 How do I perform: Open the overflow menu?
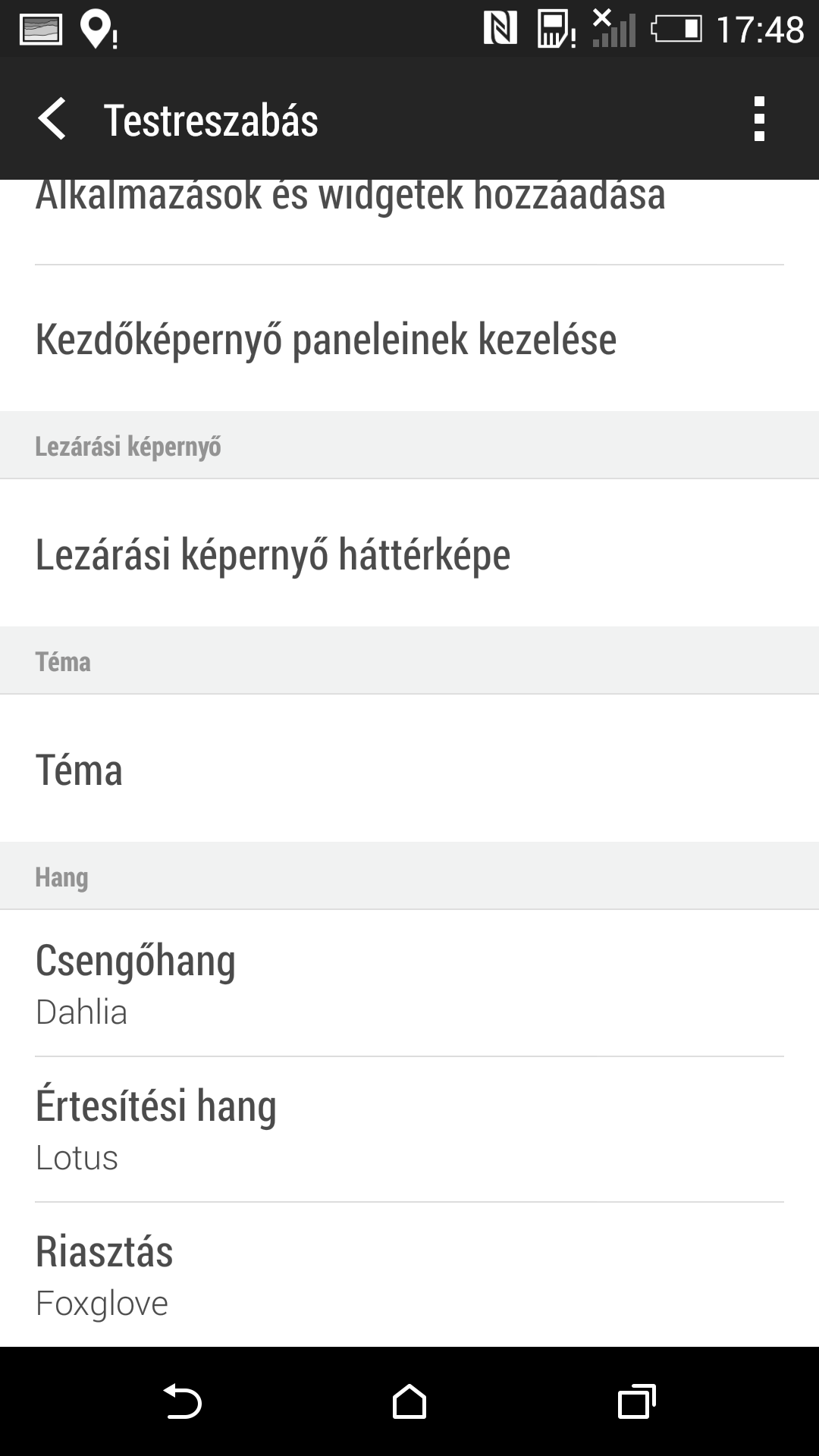[x=759, y=119]
